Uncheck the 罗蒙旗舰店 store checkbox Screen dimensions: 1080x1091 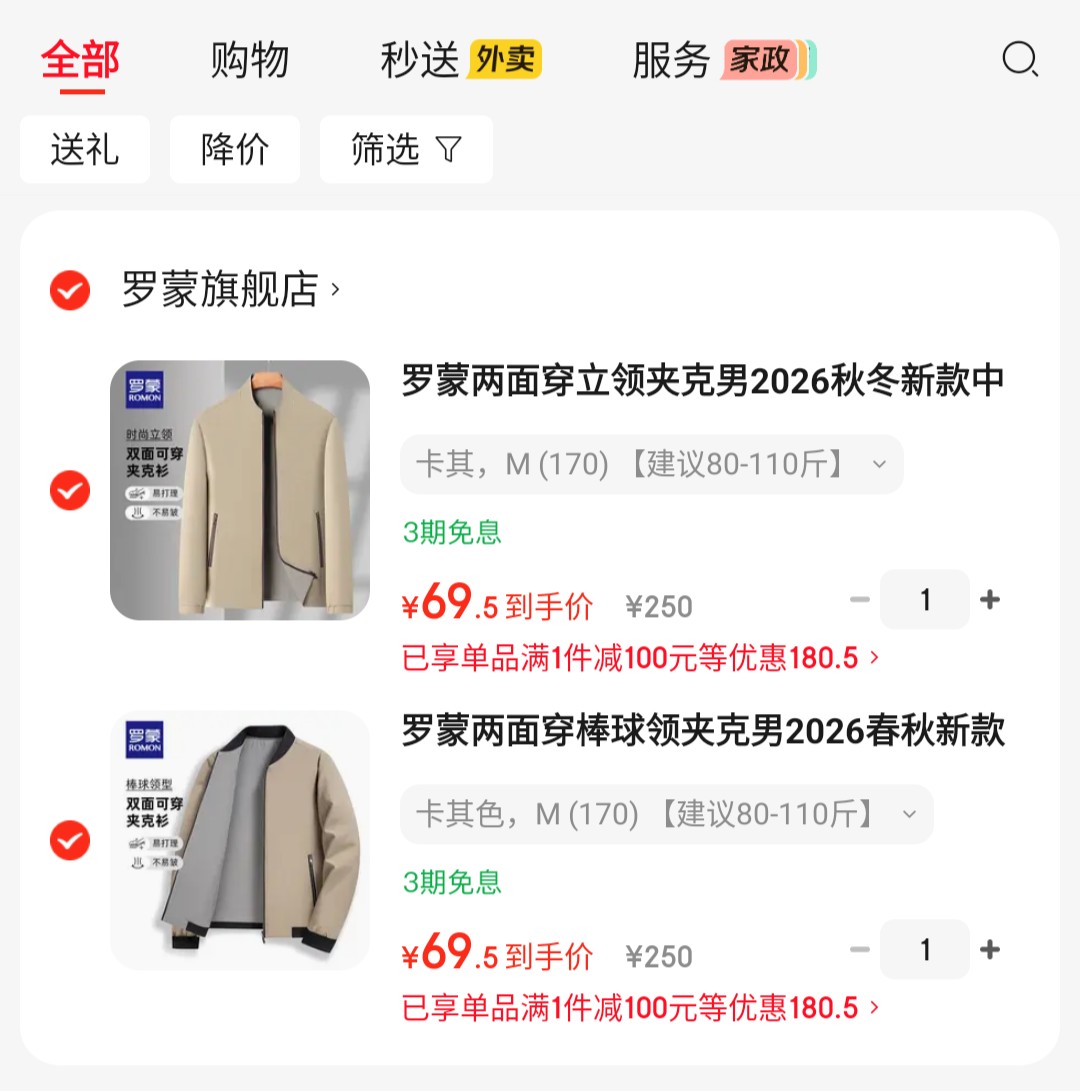point(70,290)
